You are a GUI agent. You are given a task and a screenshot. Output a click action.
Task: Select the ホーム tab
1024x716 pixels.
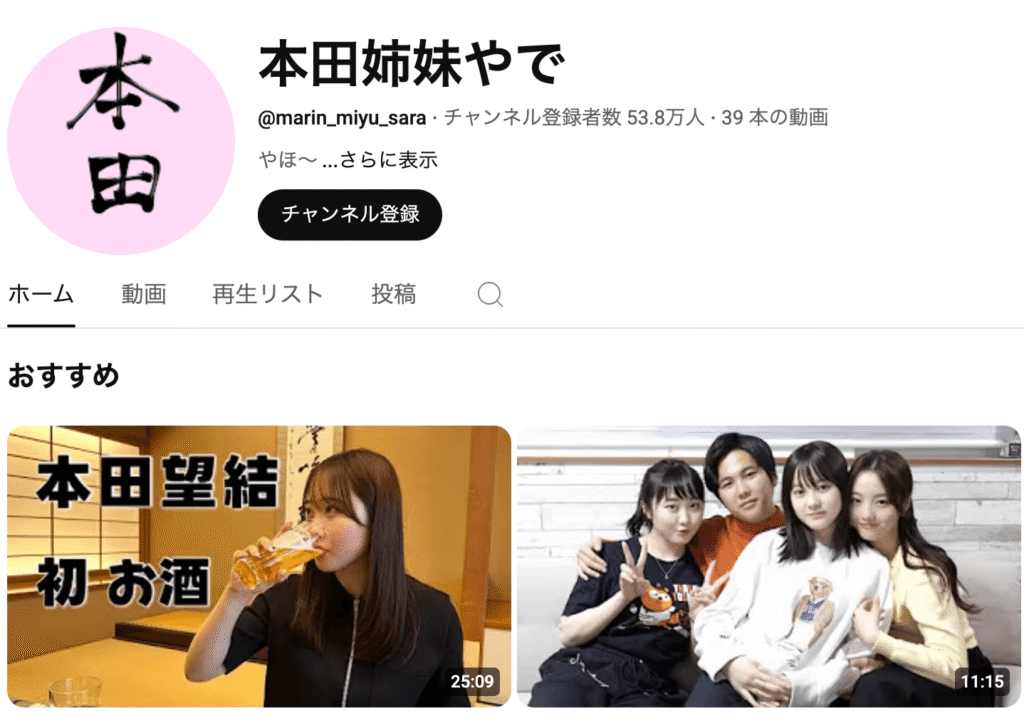[x=41, y=294]
